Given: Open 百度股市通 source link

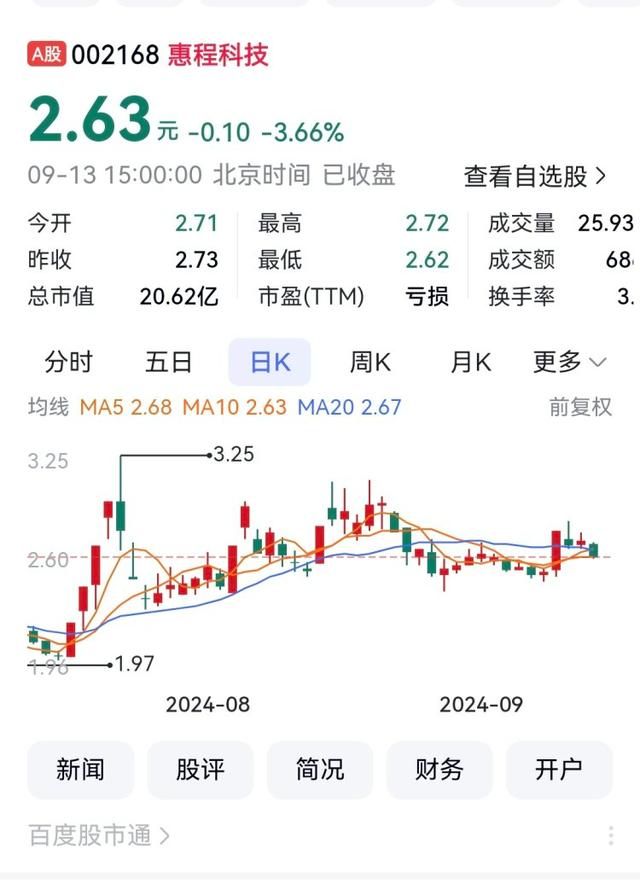Looking at the screenshot, I should coord(99,835).
